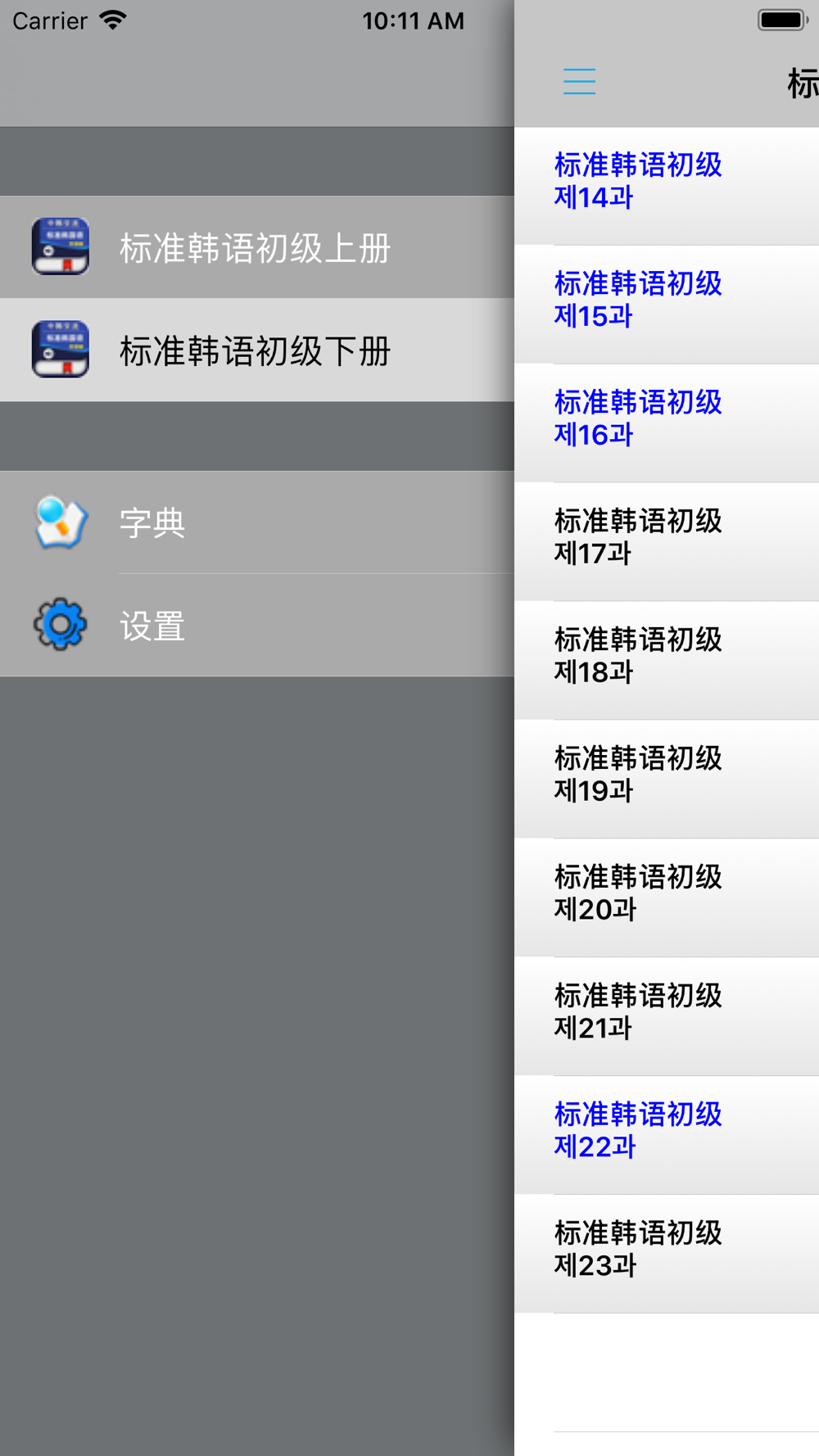The width and height of the screenshot is (819, 1456).
Task: Open lesson 제21과
Action: (x=667, y=1016)
